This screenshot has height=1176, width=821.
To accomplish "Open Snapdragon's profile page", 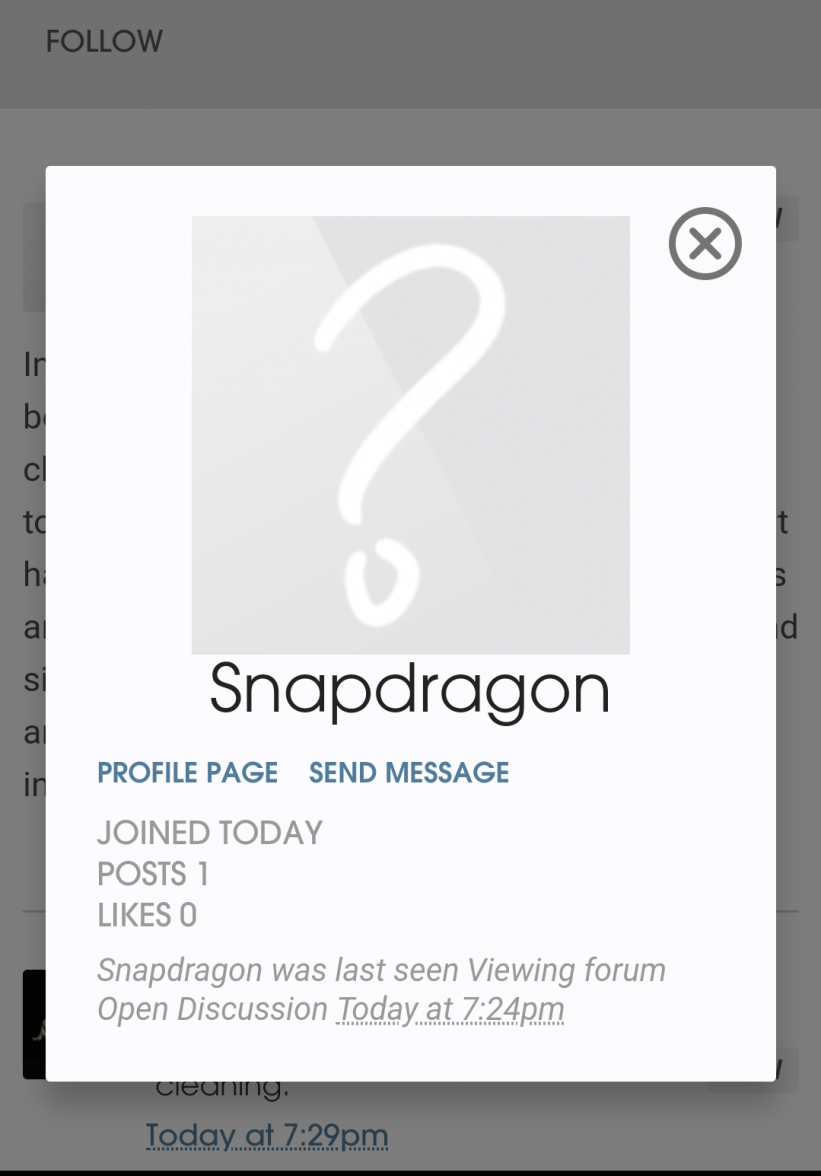I will click(187, 773).
